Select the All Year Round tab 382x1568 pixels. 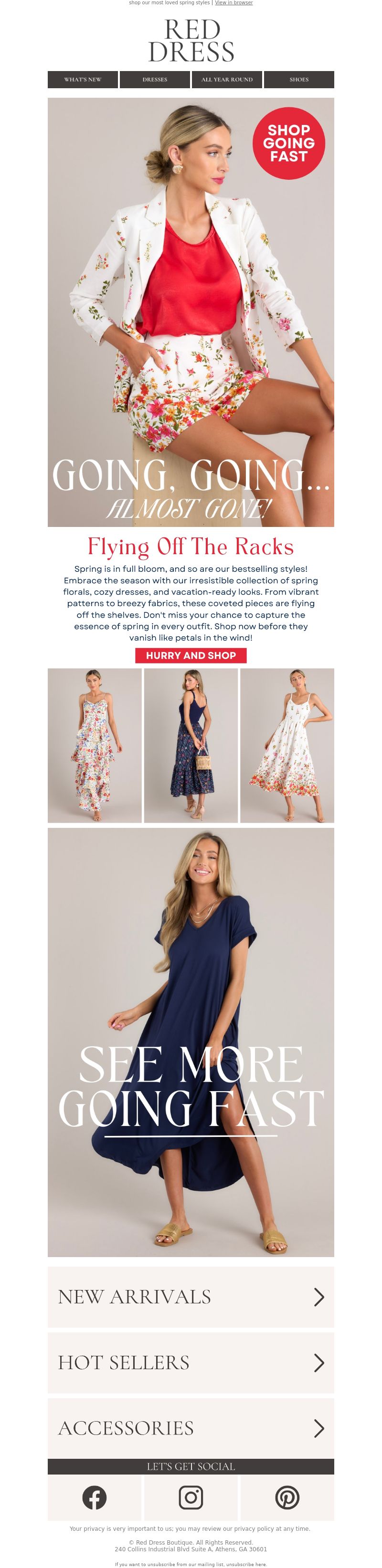[227, 80]
